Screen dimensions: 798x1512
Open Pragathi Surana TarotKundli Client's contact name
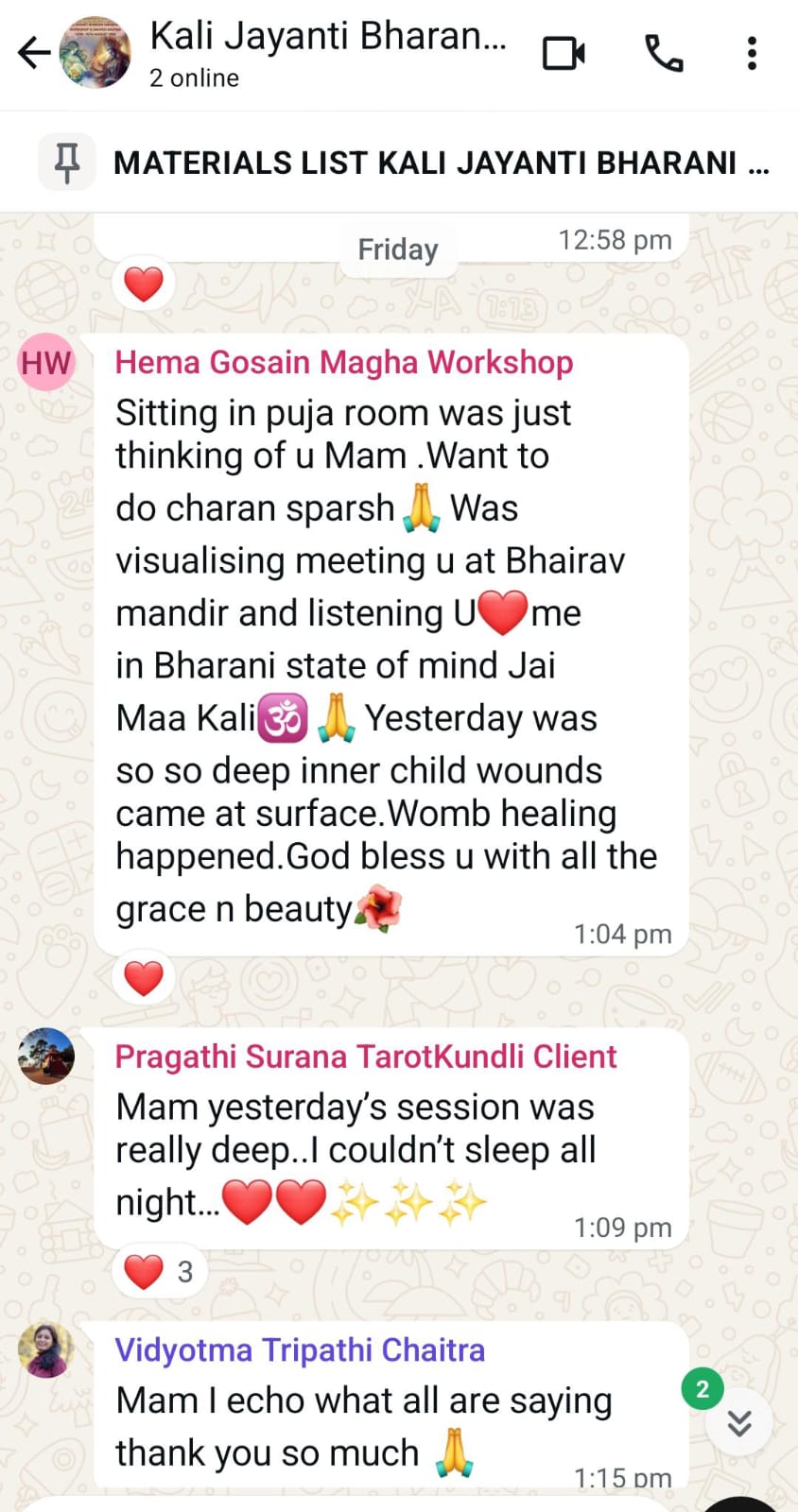click(x=365, y=1057)
